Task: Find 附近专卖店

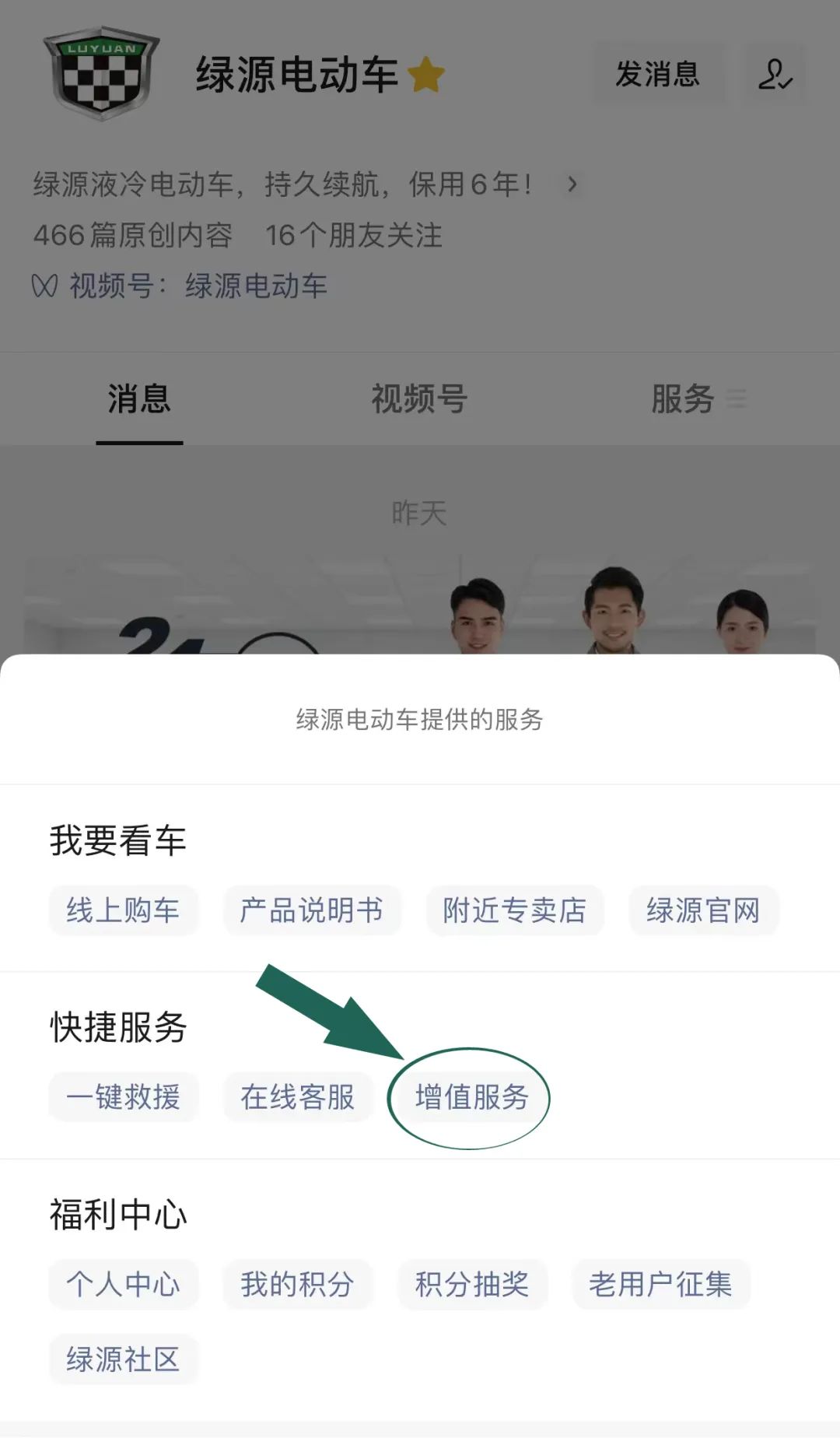Action: click(x=514, y=910)
